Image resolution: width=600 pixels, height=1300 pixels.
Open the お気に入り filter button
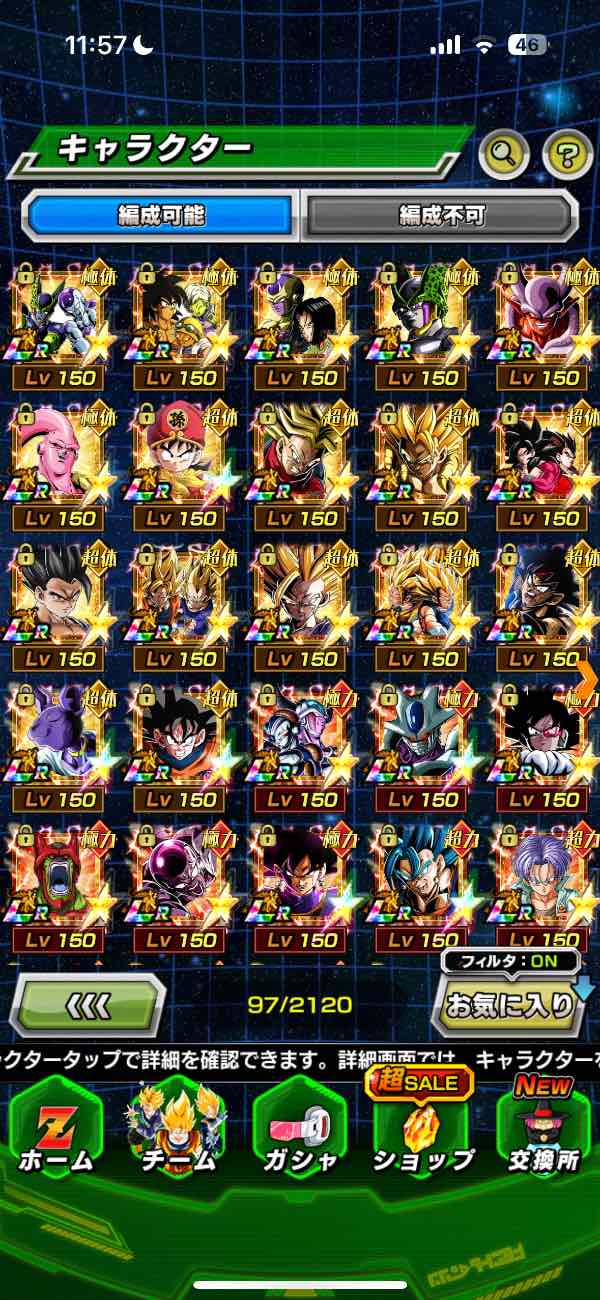tap(508, 1005)
